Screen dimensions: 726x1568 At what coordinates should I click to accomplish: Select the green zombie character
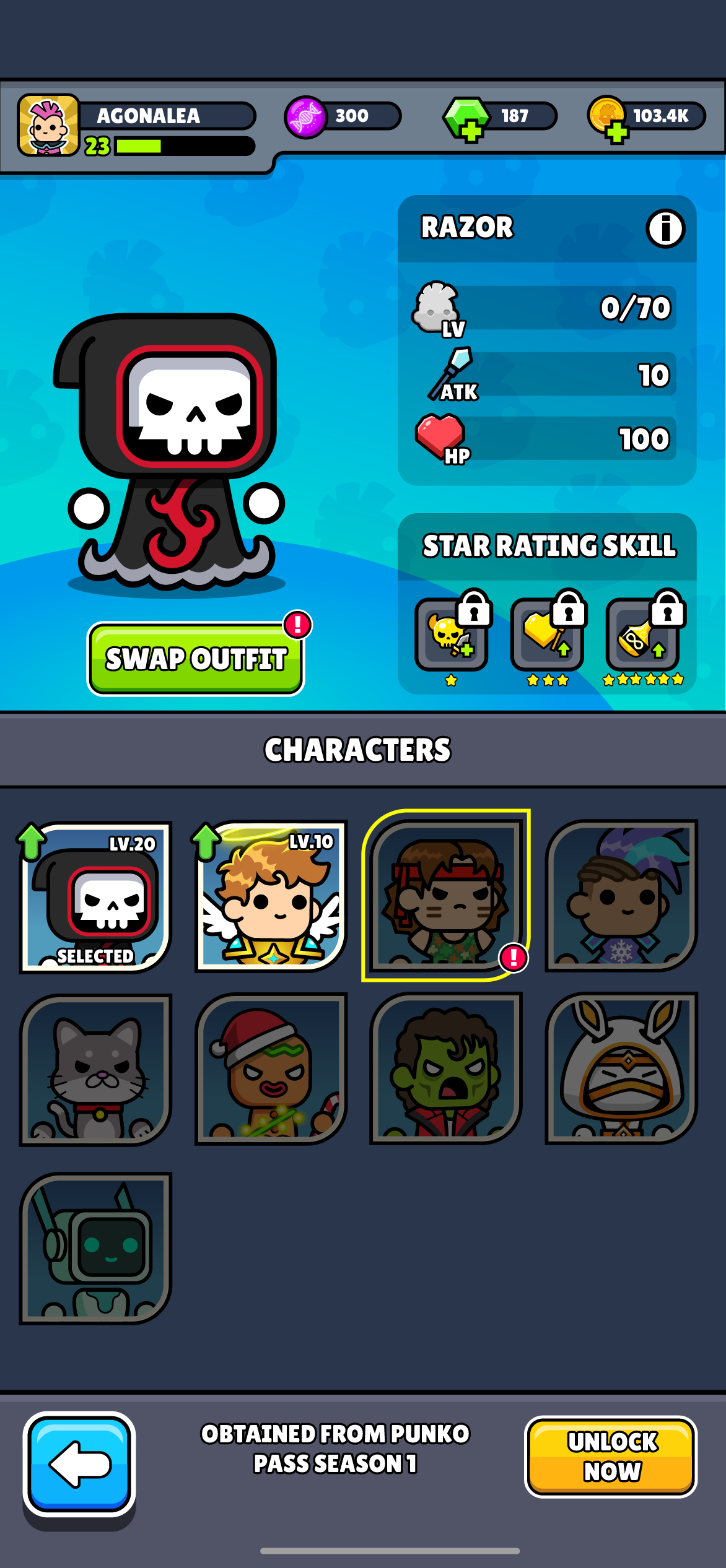tap(446, 1069)
